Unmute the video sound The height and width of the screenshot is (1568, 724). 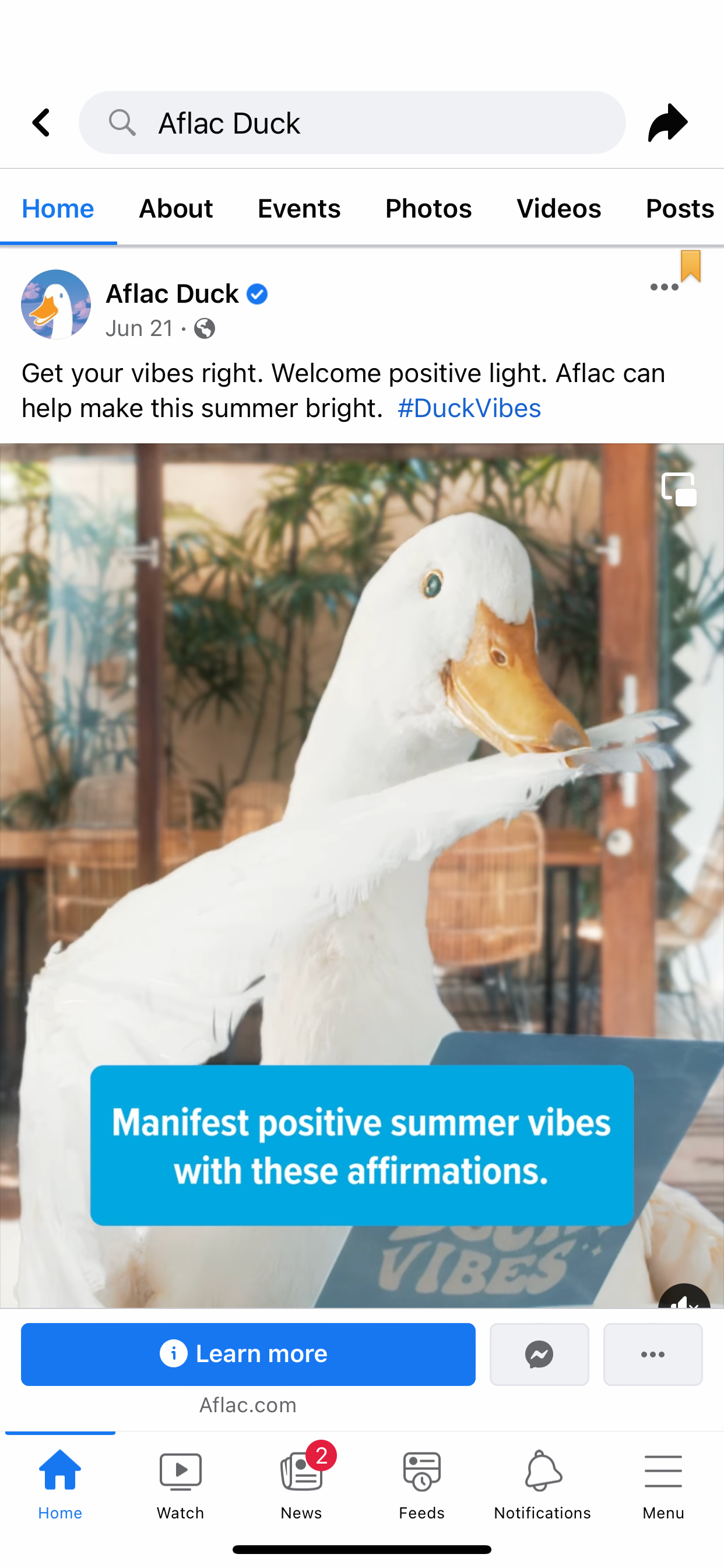click(x=684, y=1298)
